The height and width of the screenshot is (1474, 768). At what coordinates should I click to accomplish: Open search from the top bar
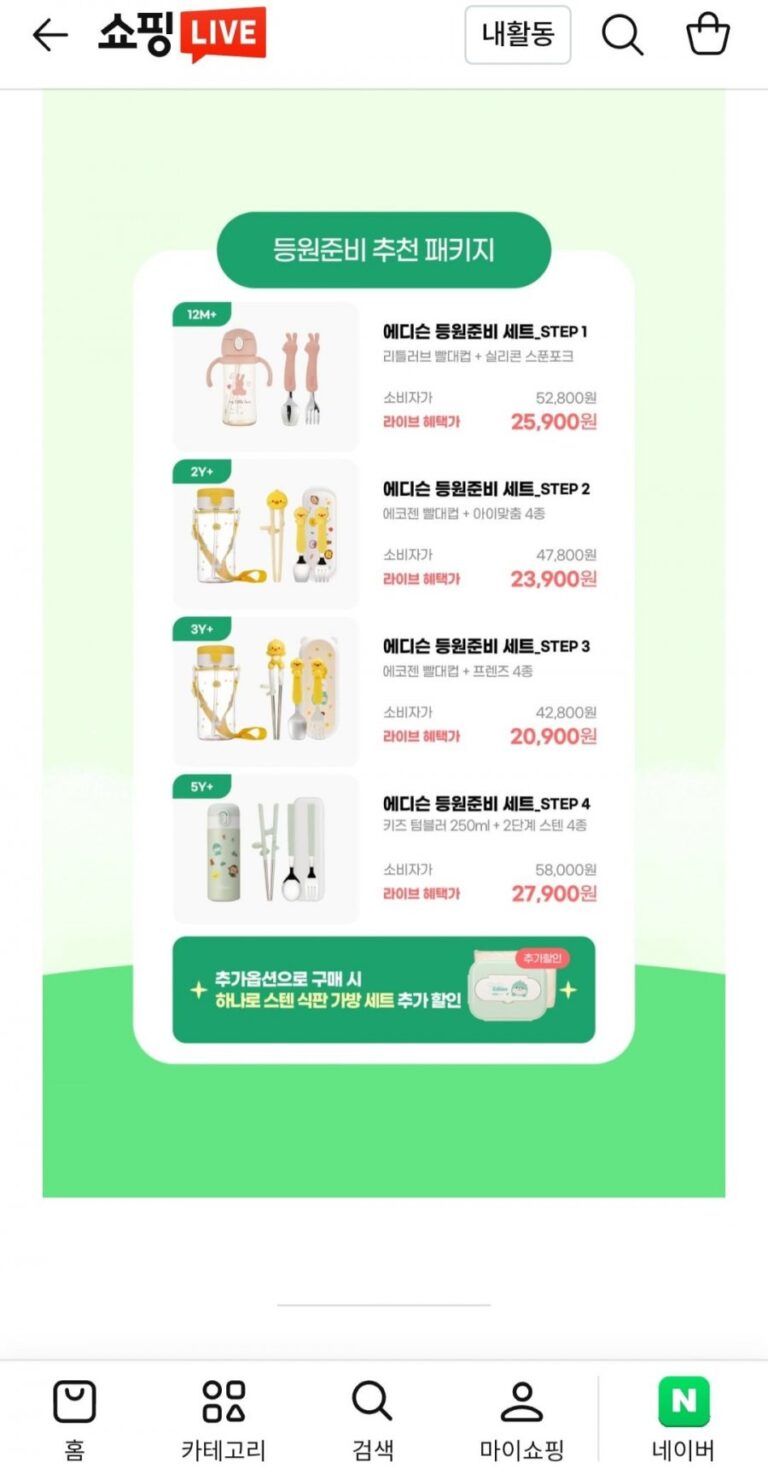coord(621,35)
